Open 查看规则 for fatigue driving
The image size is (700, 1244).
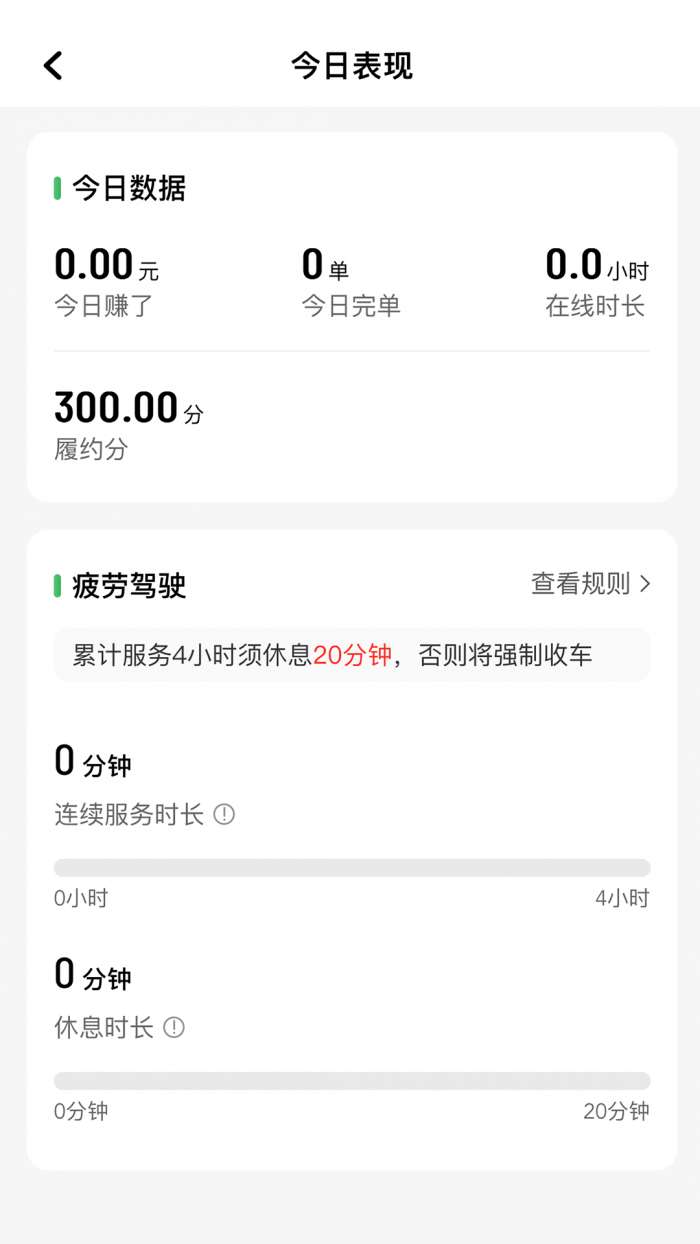coord(590,584)
